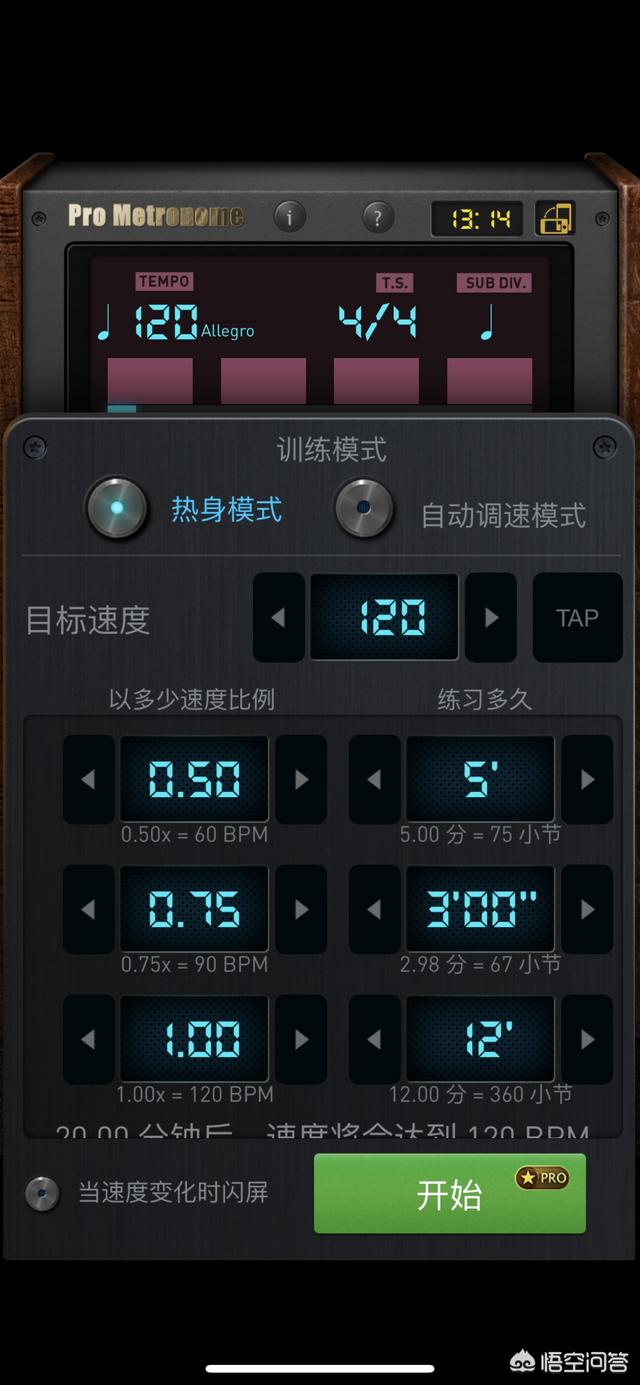Start training with the 开始 button
The height and width of the screenshot is (1385, 640).
[x=449, y=1194]
